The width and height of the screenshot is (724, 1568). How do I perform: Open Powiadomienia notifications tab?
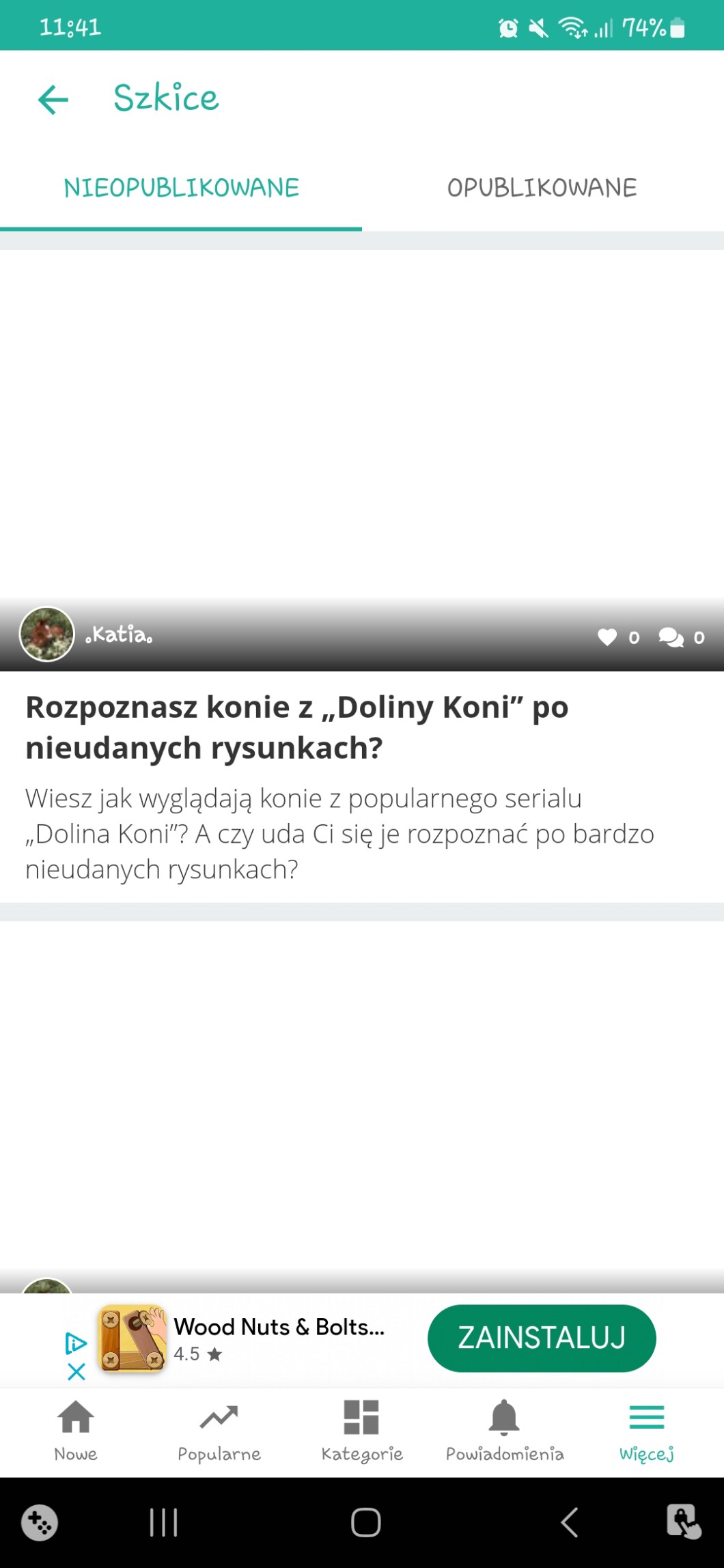pos(505,1429)
